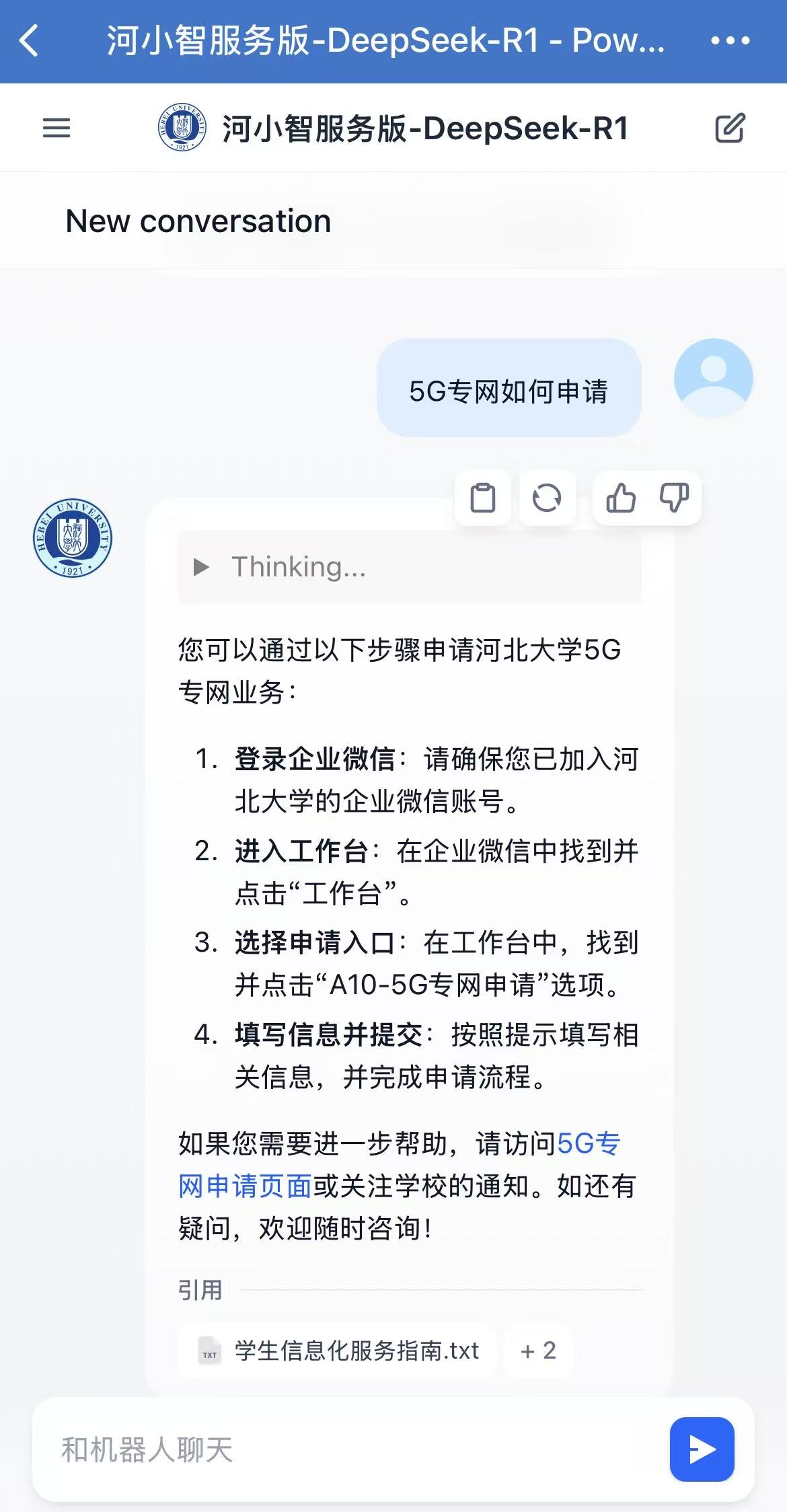Open the hamburger menu drawer

tap(57, 128)
